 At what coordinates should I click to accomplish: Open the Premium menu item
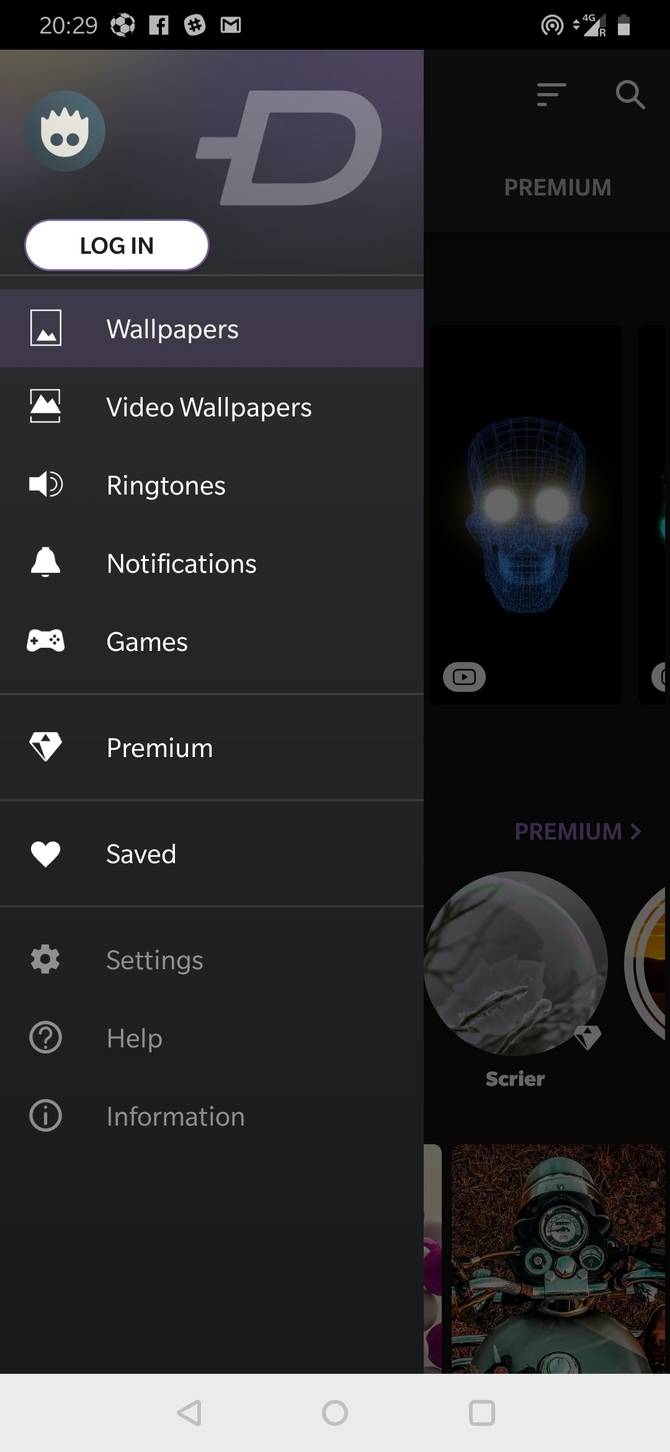pos(159,747)
